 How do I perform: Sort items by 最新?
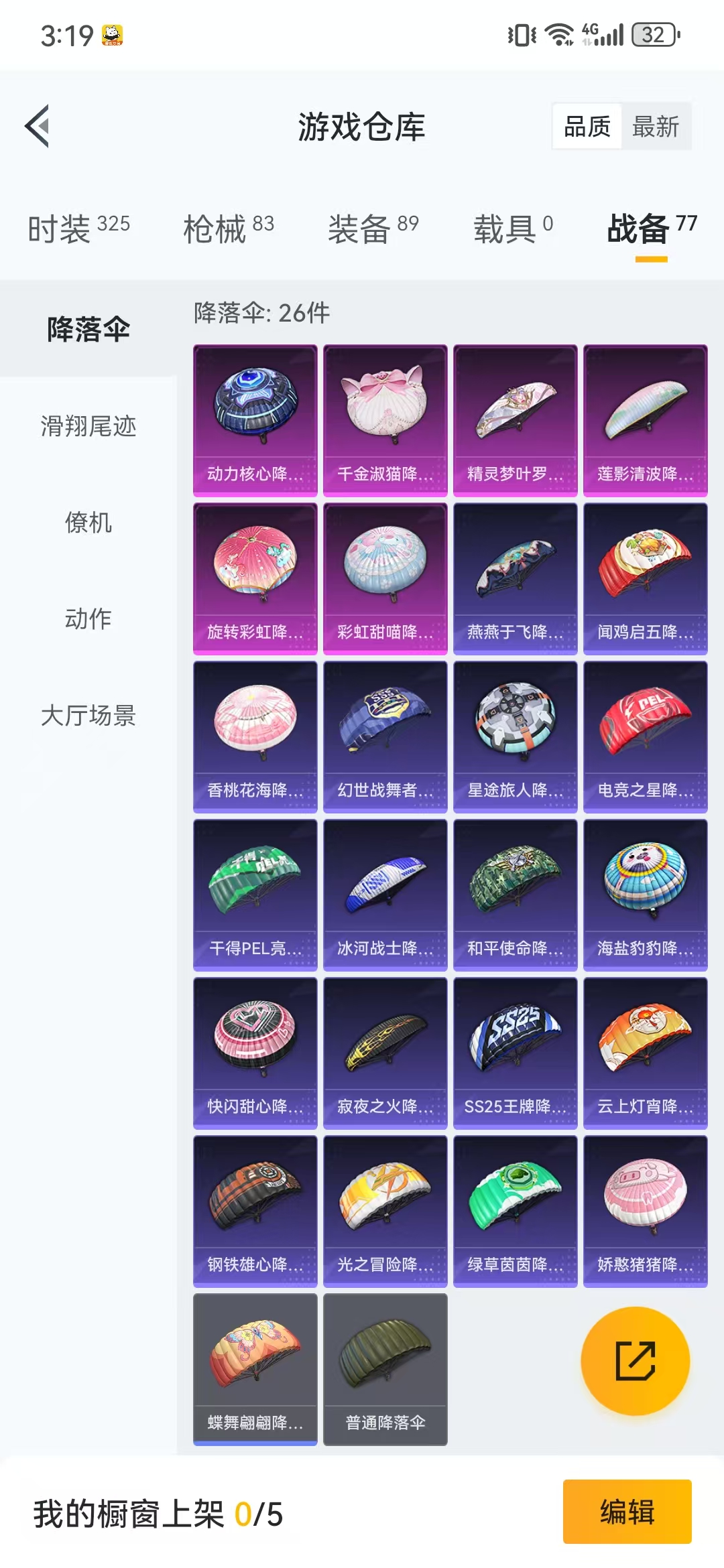(656, 126)
